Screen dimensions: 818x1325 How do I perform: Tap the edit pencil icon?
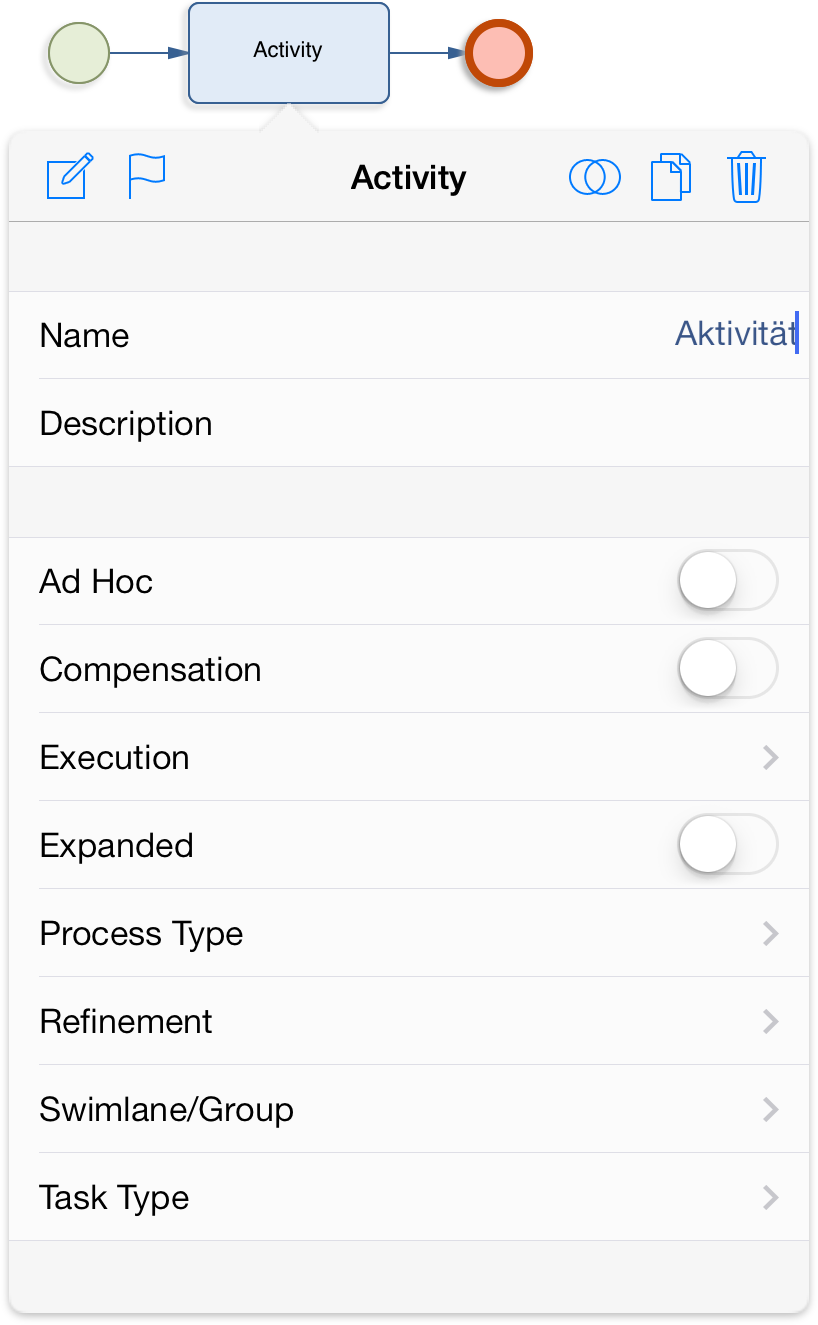click(71, 177)
